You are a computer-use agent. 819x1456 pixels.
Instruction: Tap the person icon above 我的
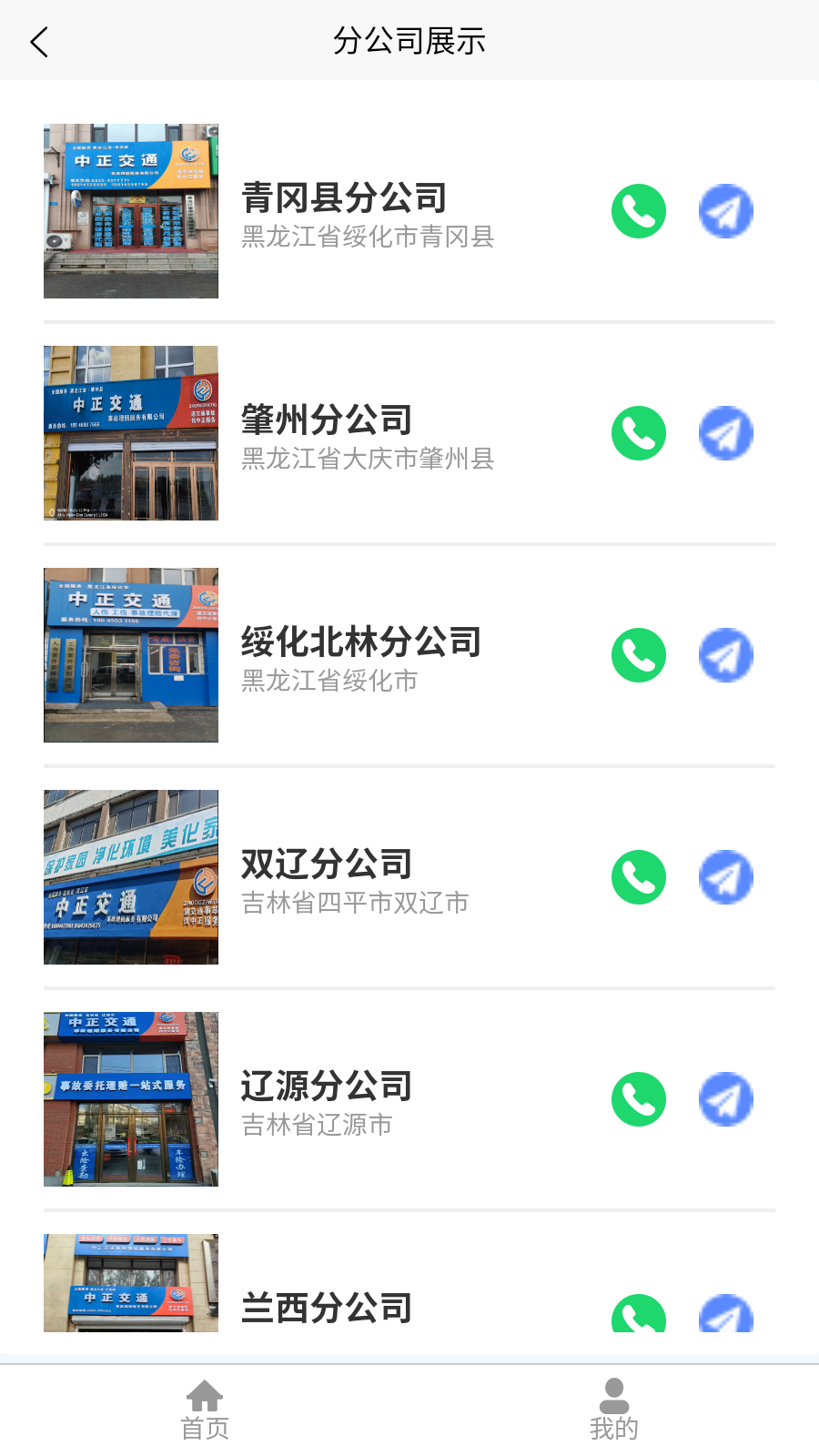[615, 1393]
